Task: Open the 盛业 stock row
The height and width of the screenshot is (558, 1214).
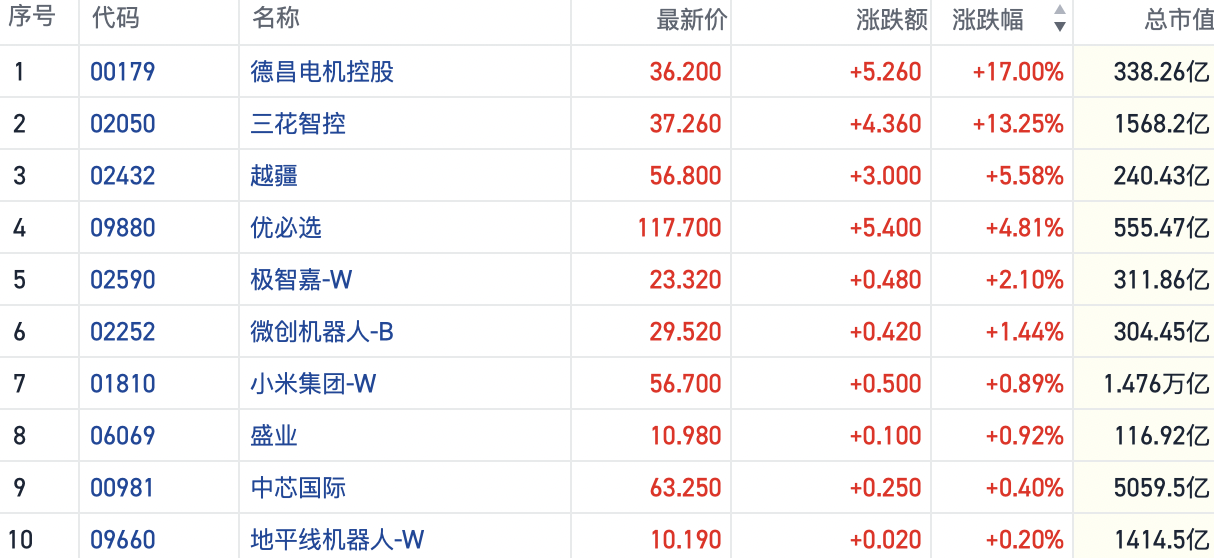Action: (x=607, y=435)
